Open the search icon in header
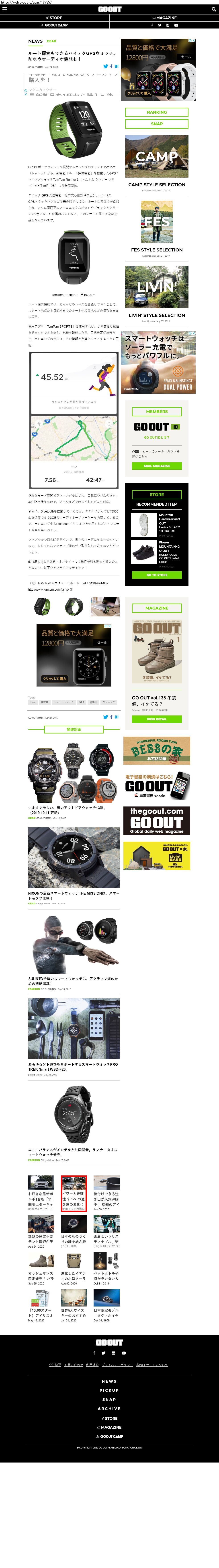 tap(213, 9)
